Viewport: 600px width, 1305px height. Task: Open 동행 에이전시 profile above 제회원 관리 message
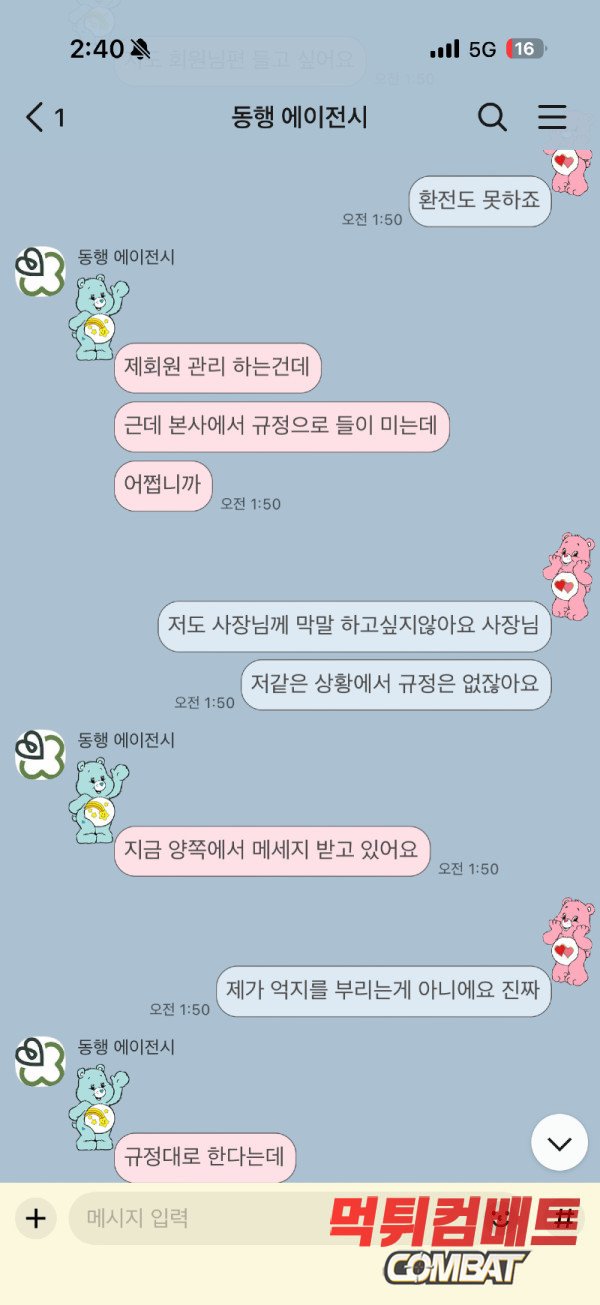click(40, 271)
